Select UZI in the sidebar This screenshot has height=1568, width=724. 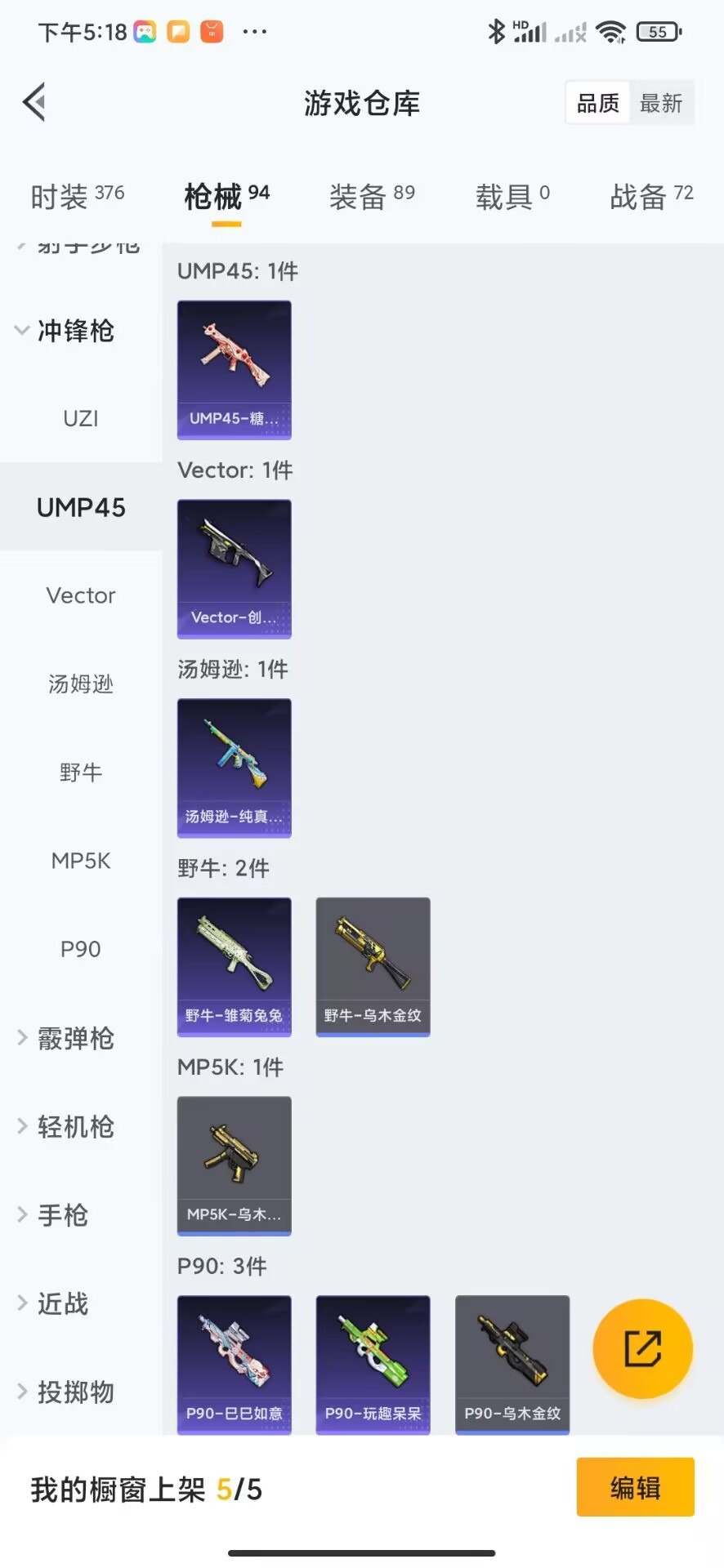point(81,418)
